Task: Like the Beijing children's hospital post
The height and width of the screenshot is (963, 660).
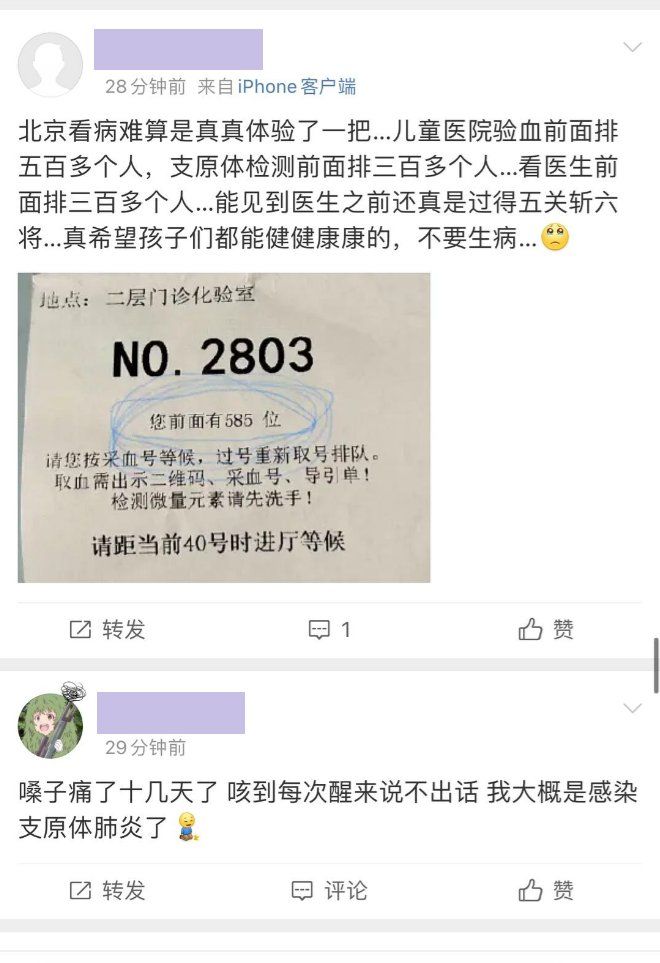Action: coord(546,629)
